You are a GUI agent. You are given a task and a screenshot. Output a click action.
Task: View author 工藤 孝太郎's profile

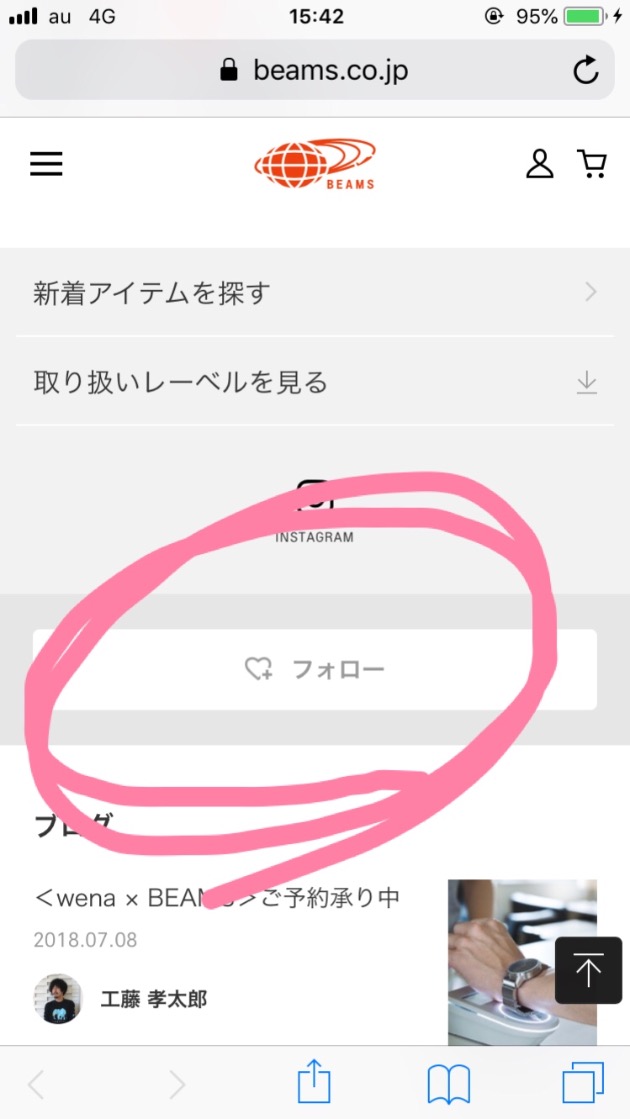click(152, 999)
